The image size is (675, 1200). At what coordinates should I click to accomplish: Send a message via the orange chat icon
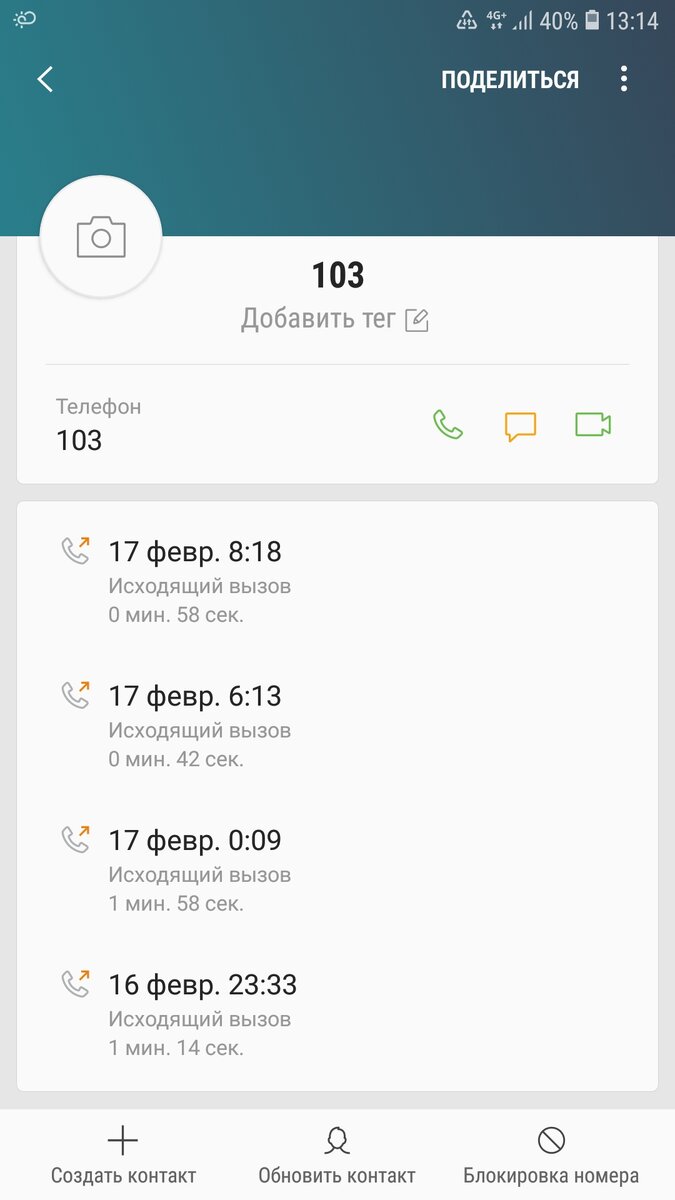[520, 426]
